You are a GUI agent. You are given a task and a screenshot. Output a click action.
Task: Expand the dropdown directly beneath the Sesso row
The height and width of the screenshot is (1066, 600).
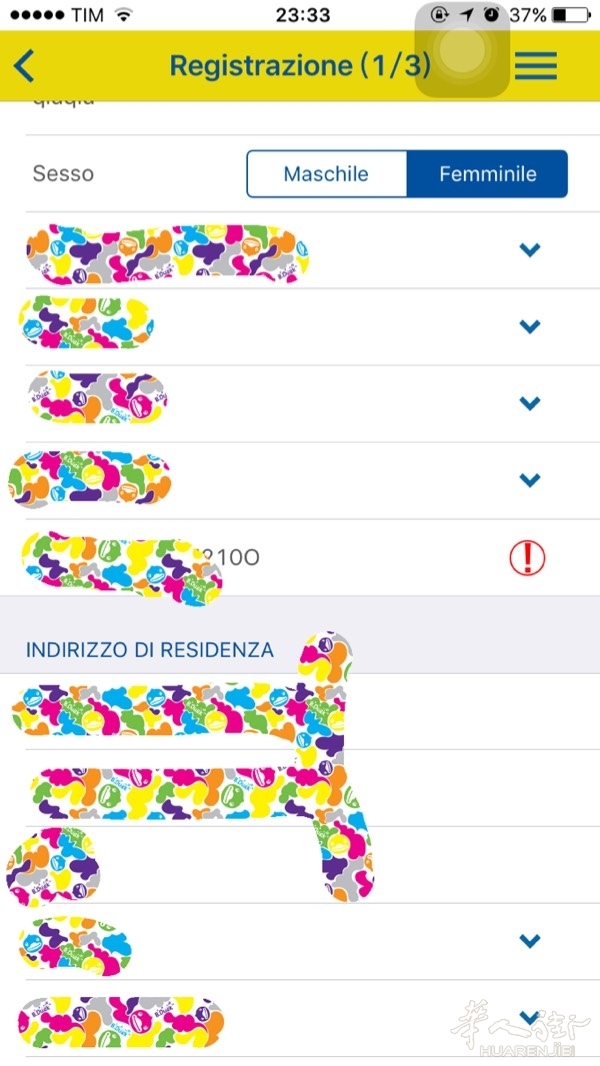(x=529, y=250)
